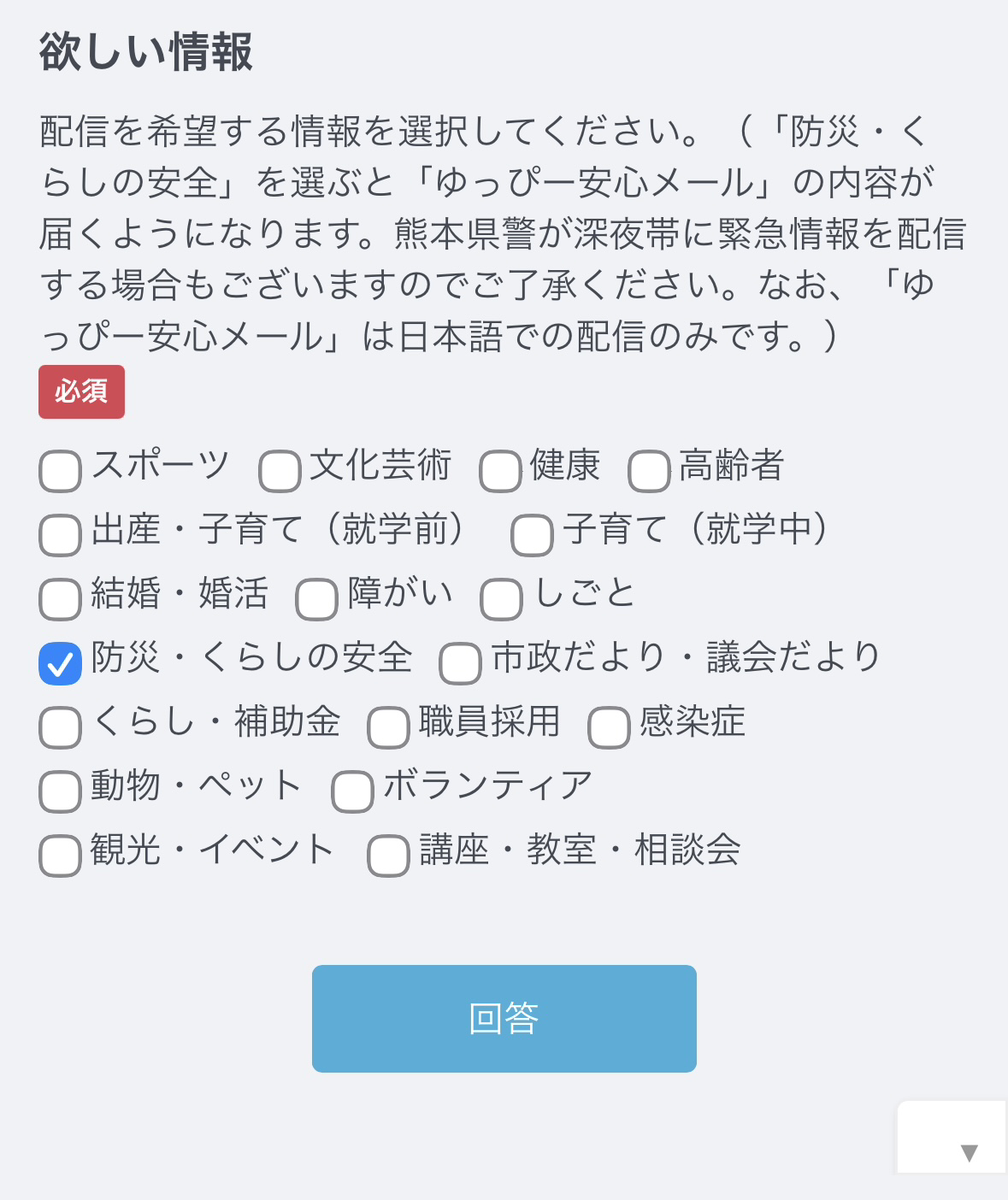Check 高齢者 information delivery
The image size is (1008, 1200).
(647, 470)
